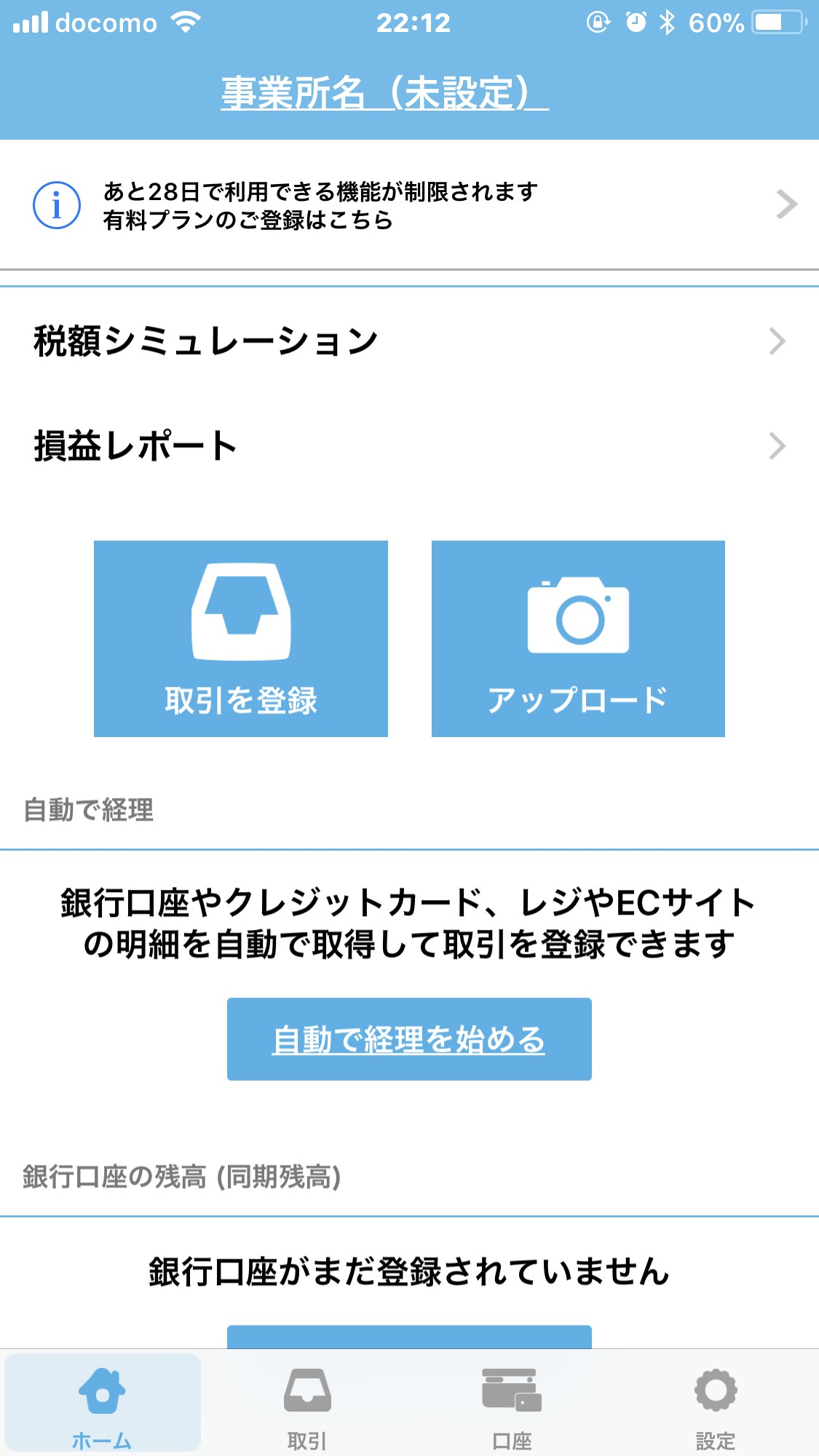
Task: Open the paid plan registration notice
Action: [409, 205]
